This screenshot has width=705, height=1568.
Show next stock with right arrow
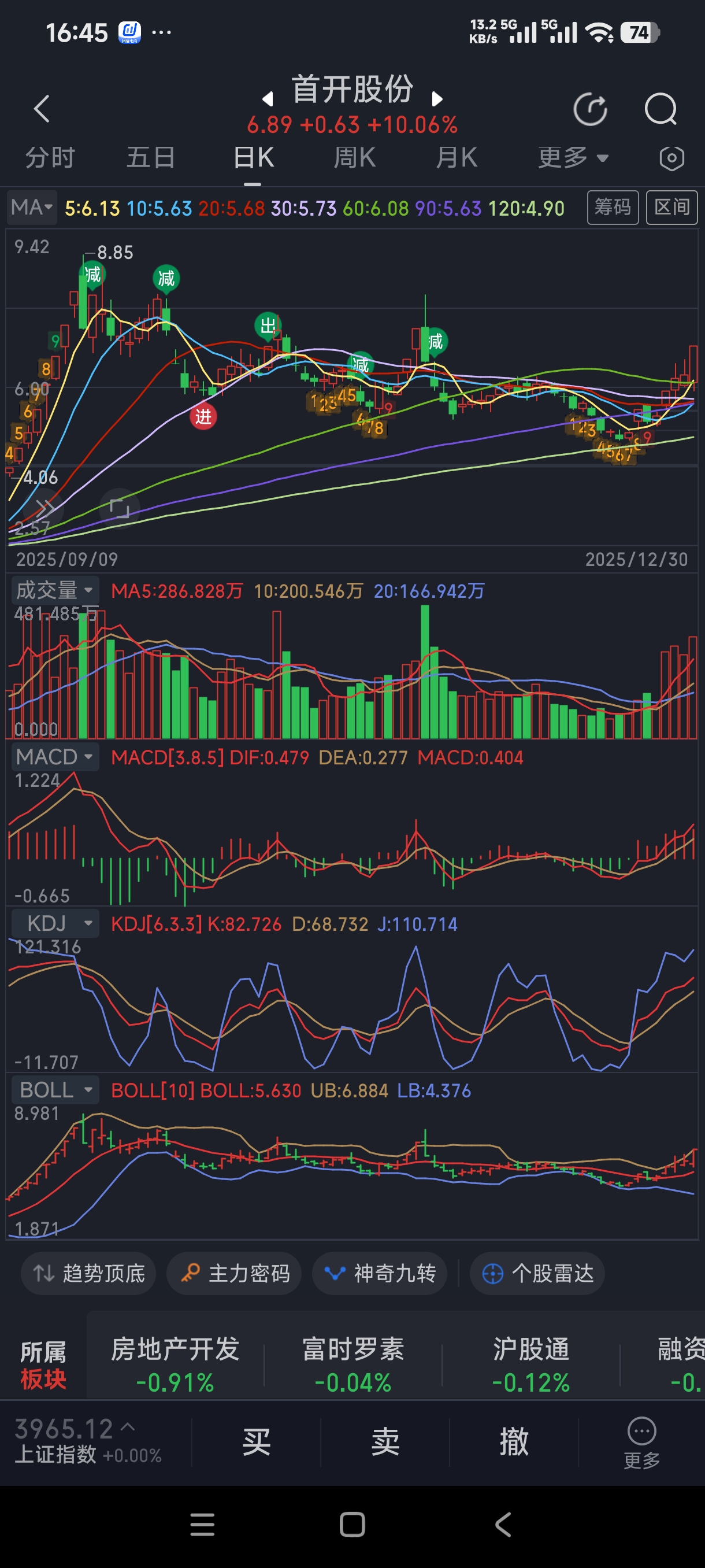[x=437, y=99]
